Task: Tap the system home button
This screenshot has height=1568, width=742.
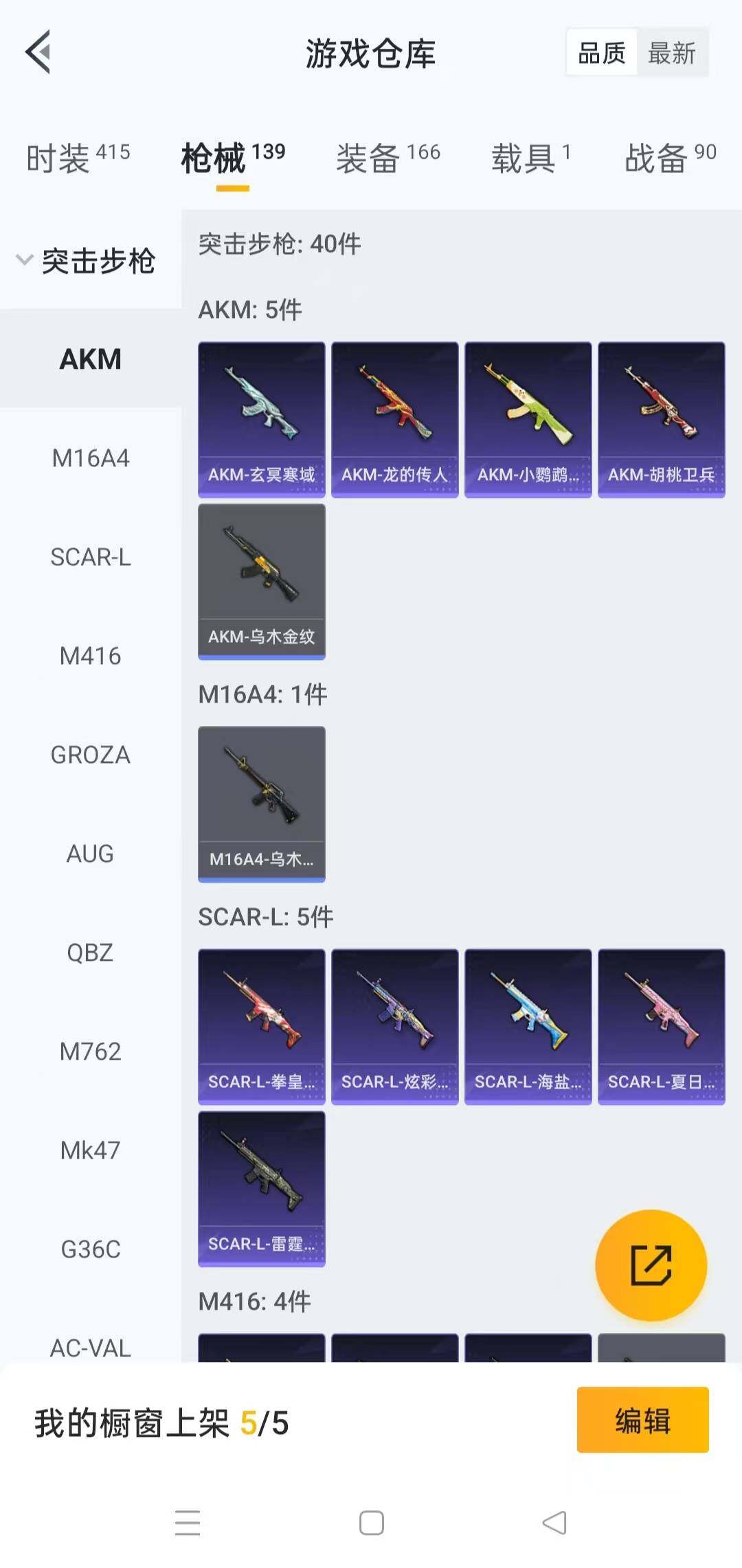Action: click(x=371, y=1523)
